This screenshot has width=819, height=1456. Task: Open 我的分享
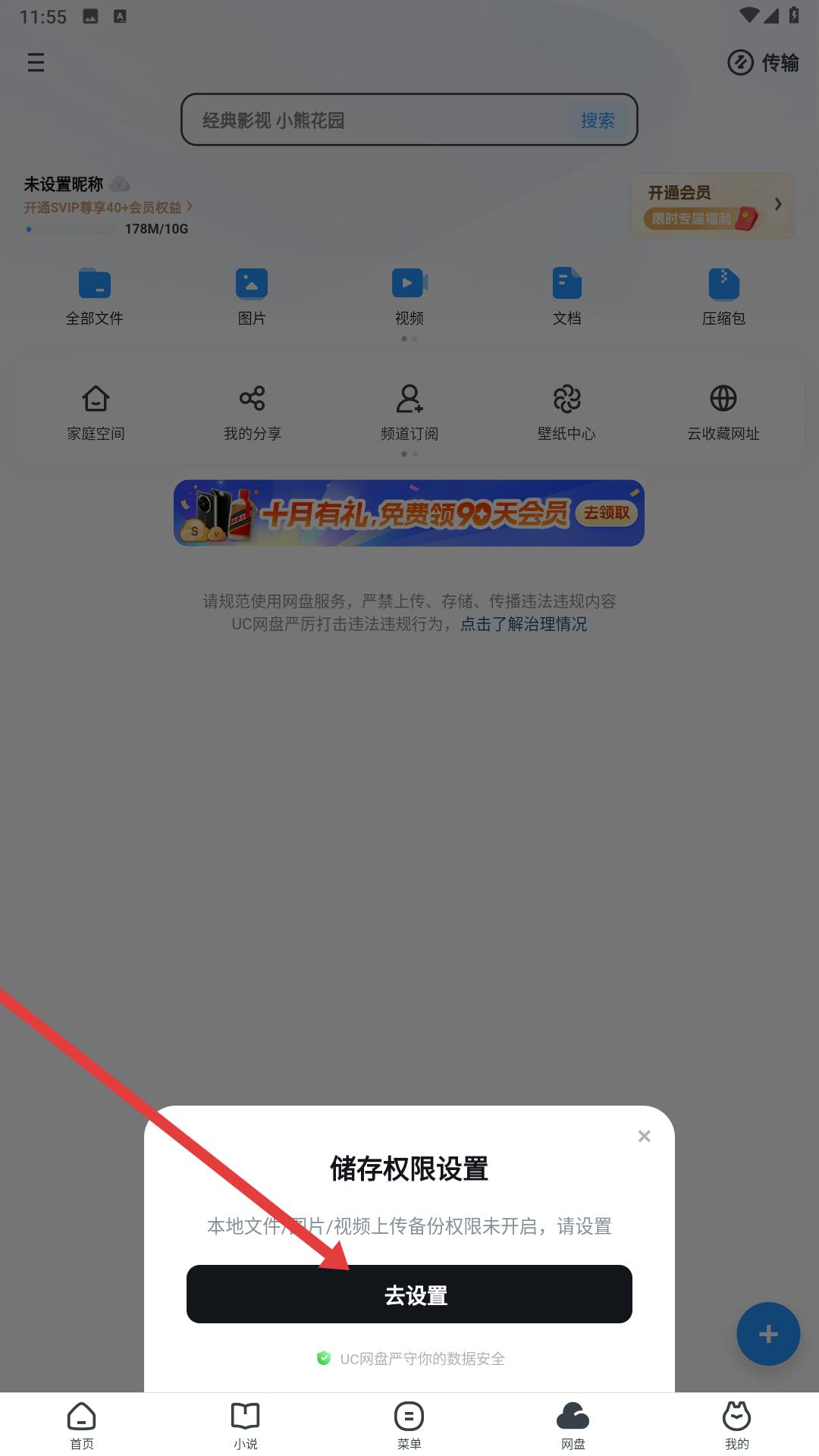pyautogui.click(x=253, y=412)
